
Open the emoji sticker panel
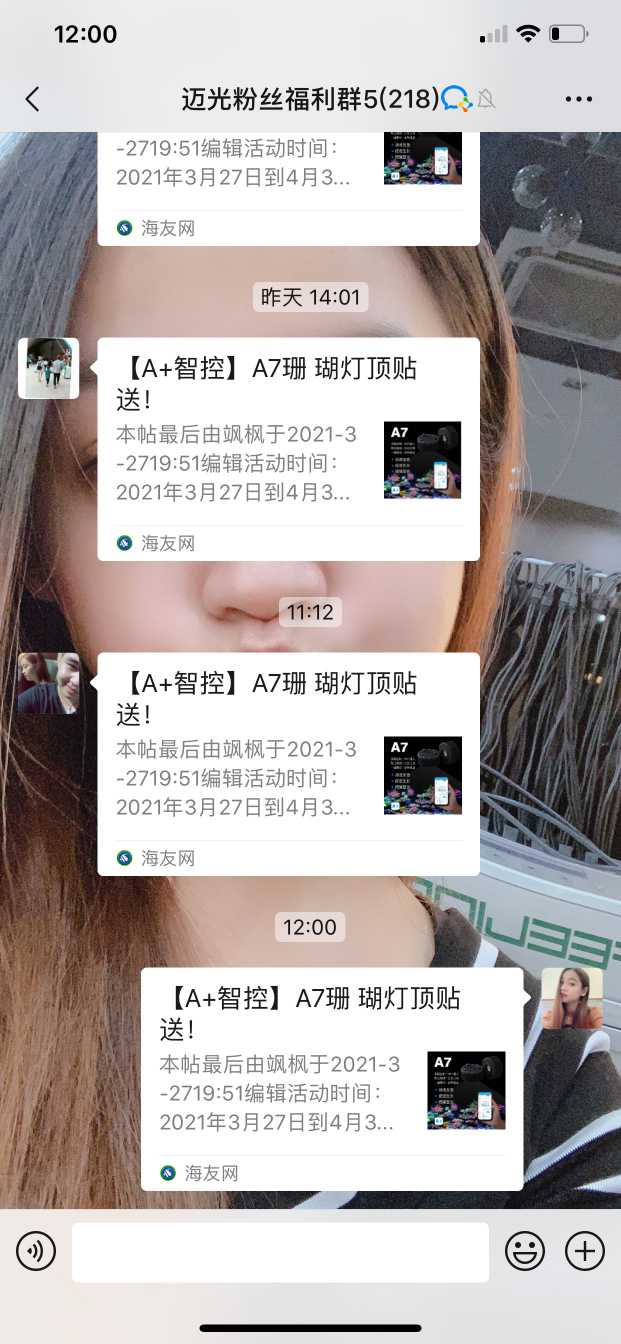pyautogui.click(x=525, y=1251)
